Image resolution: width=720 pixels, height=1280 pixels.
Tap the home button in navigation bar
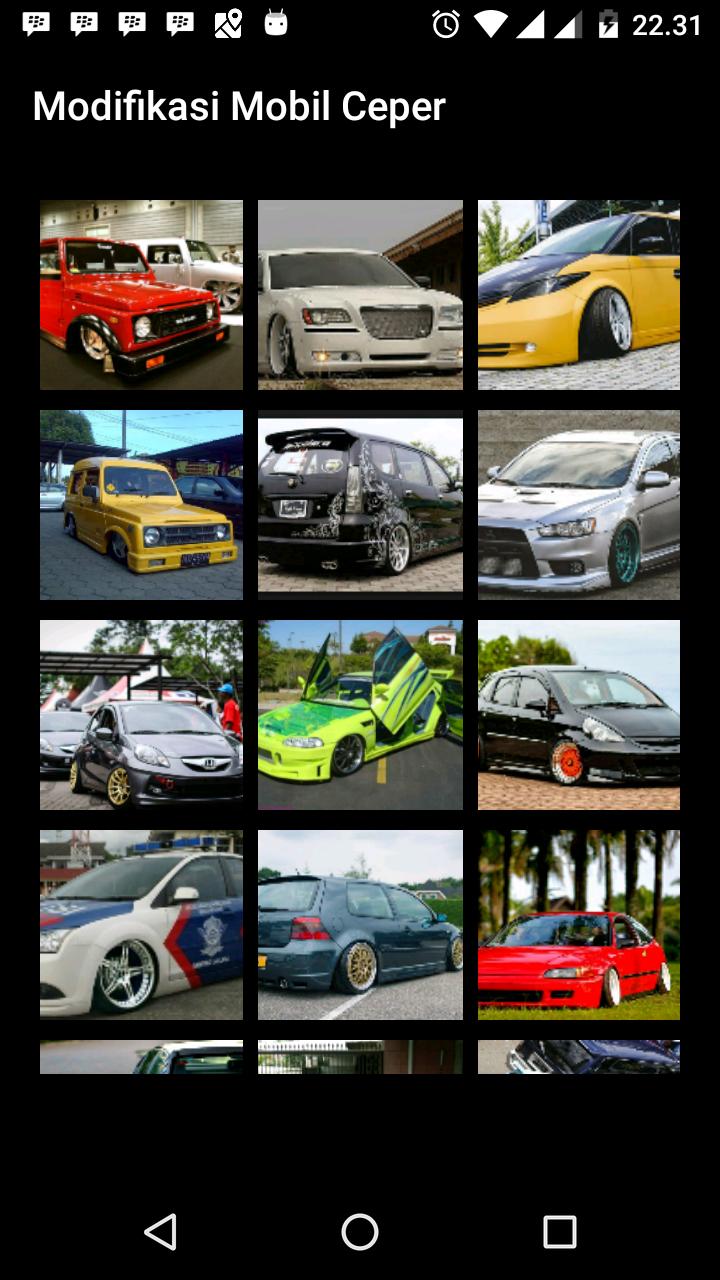click(x=360, y=1232)
